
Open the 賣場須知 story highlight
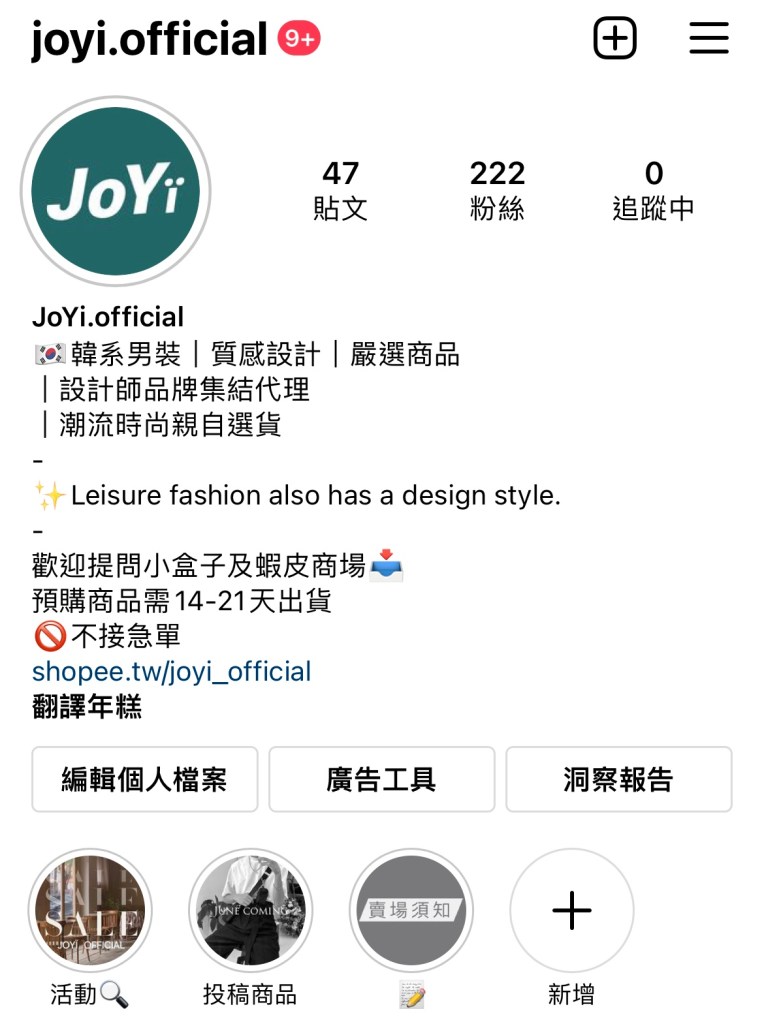click(x=411, y=911)
